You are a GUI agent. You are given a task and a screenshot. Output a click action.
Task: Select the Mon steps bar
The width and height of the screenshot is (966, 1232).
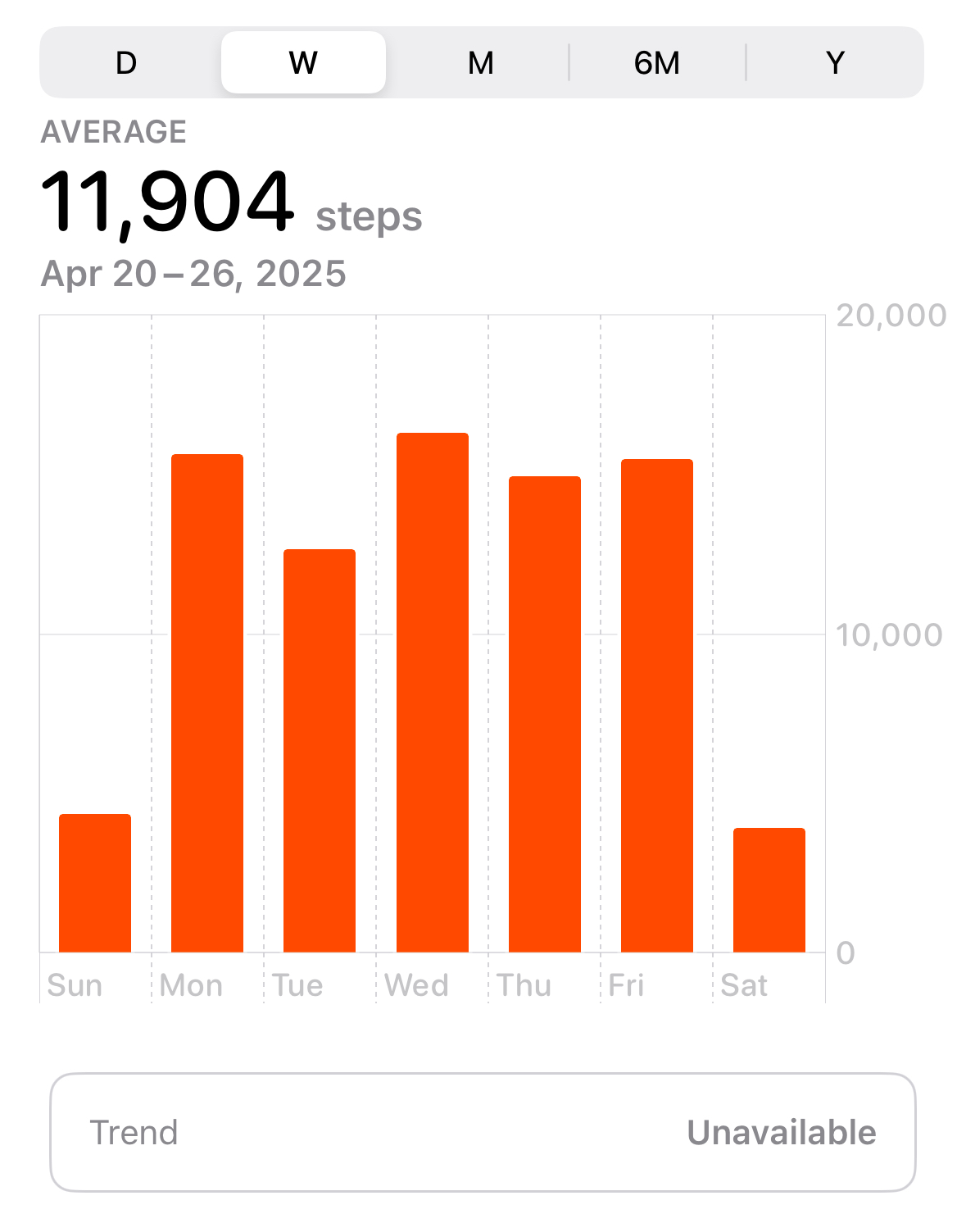pos(207,703)
